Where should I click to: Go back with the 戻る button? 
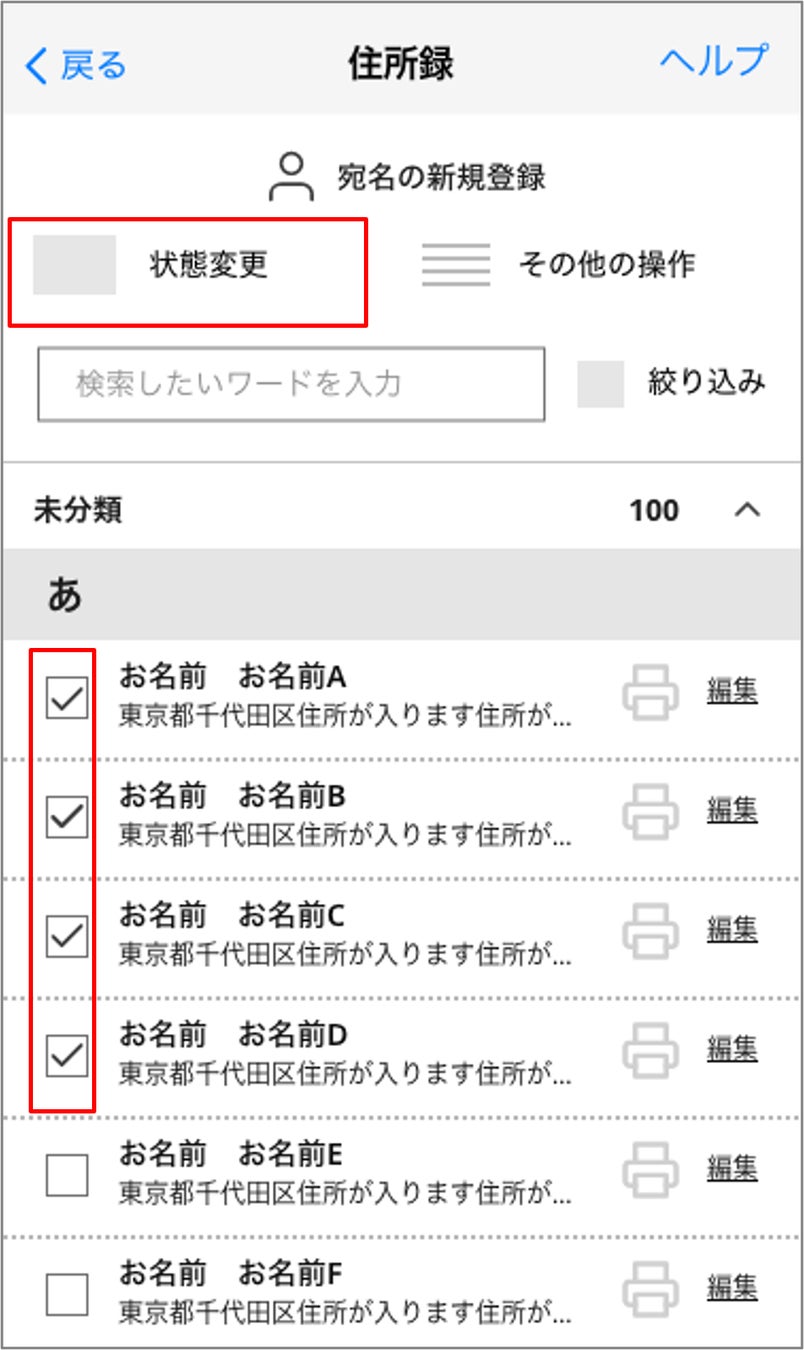point(76,66)
